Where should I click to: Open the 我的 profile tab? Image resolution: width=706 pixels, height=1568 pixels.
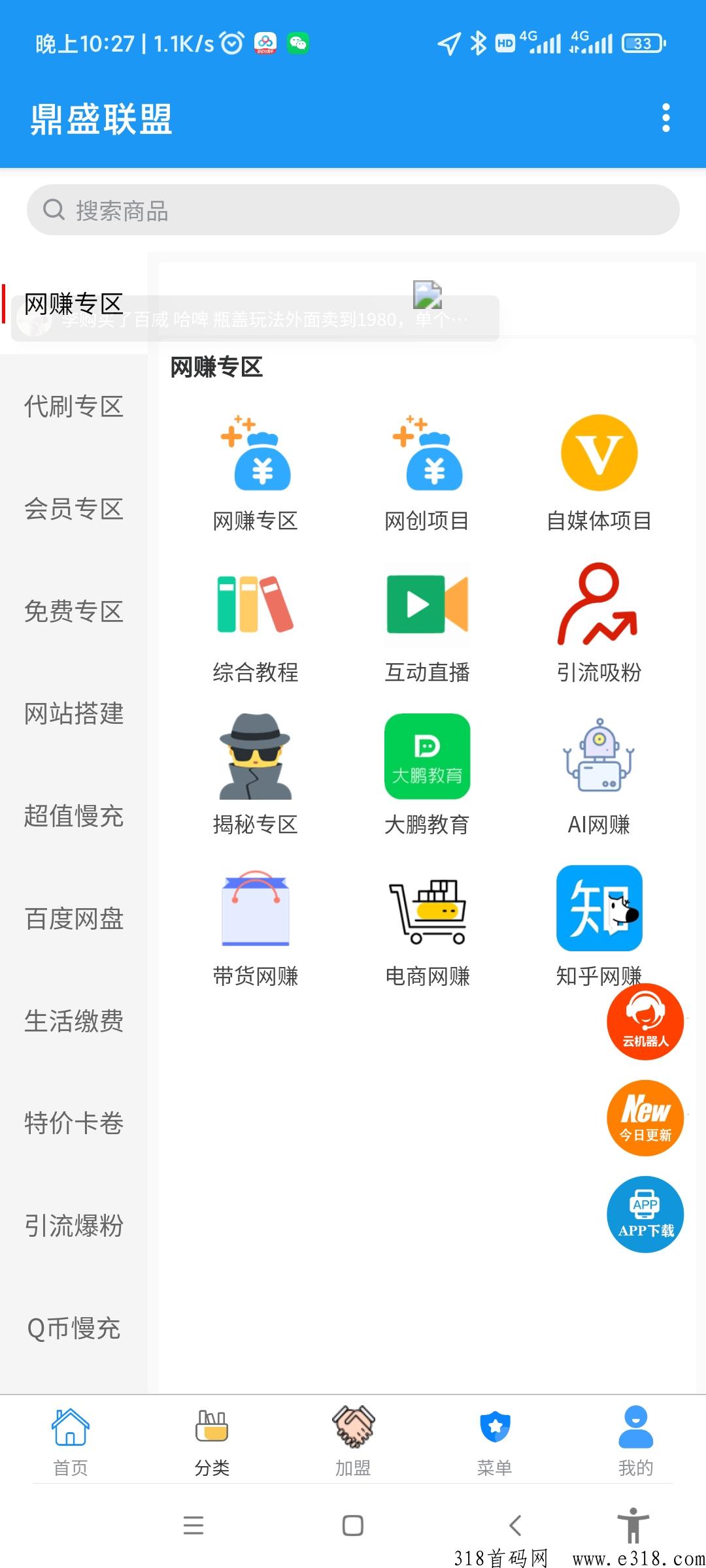click(x=635, y=1437)
